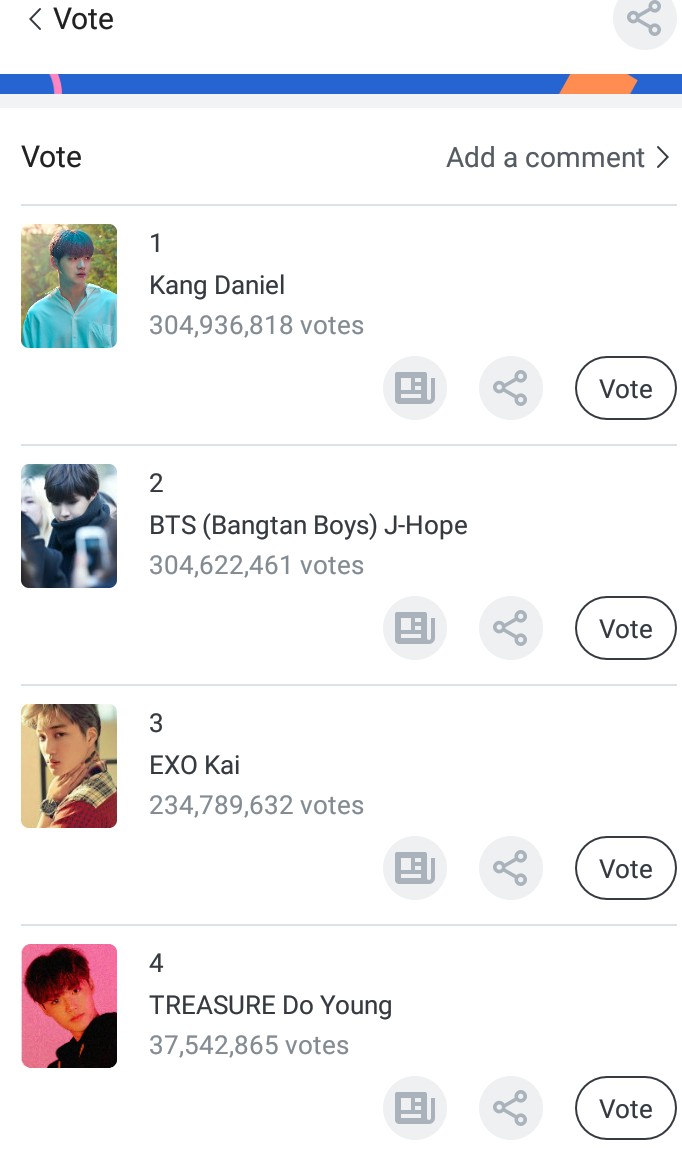View the TREASURE Do Young thumbnail

69,1006
